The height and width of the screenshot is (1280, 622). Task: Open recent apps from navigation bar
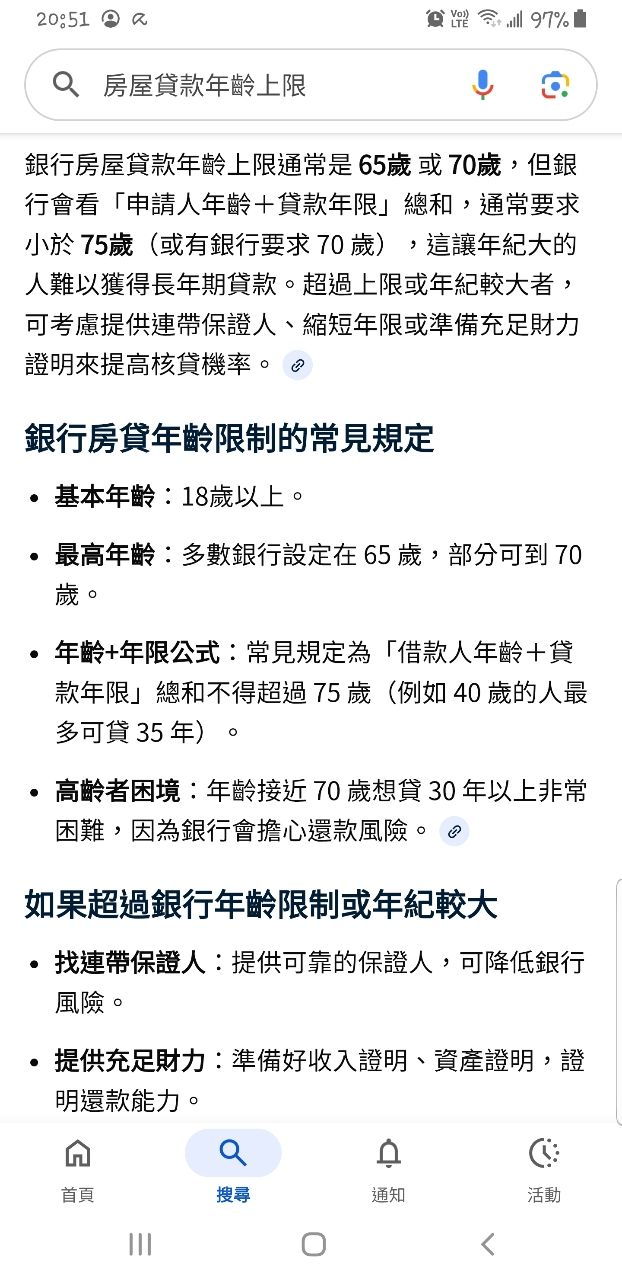coord(140,1244)
